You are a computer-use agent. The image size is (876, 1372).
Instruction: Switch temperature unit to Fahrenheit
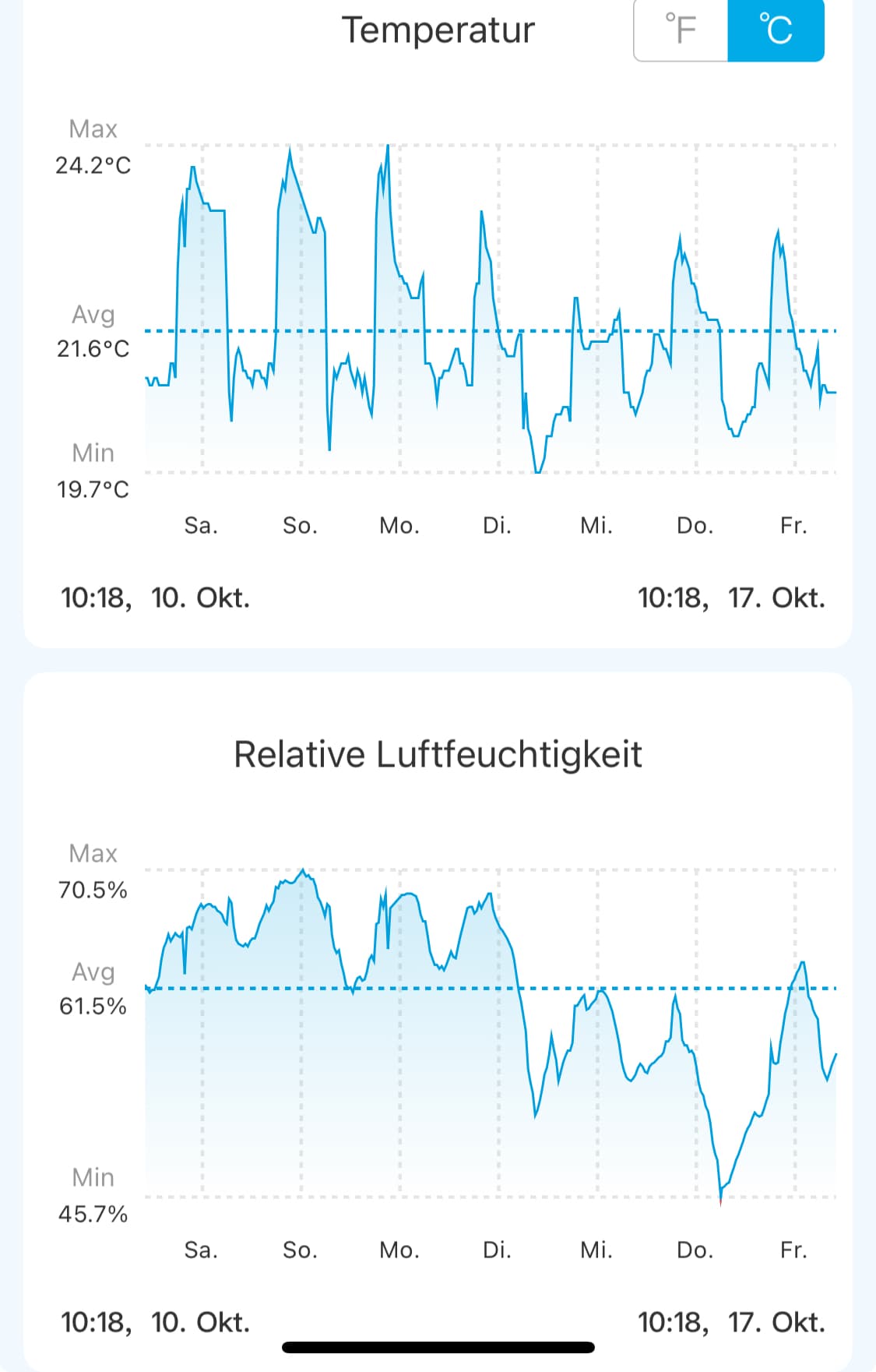(x=681, y=30)
